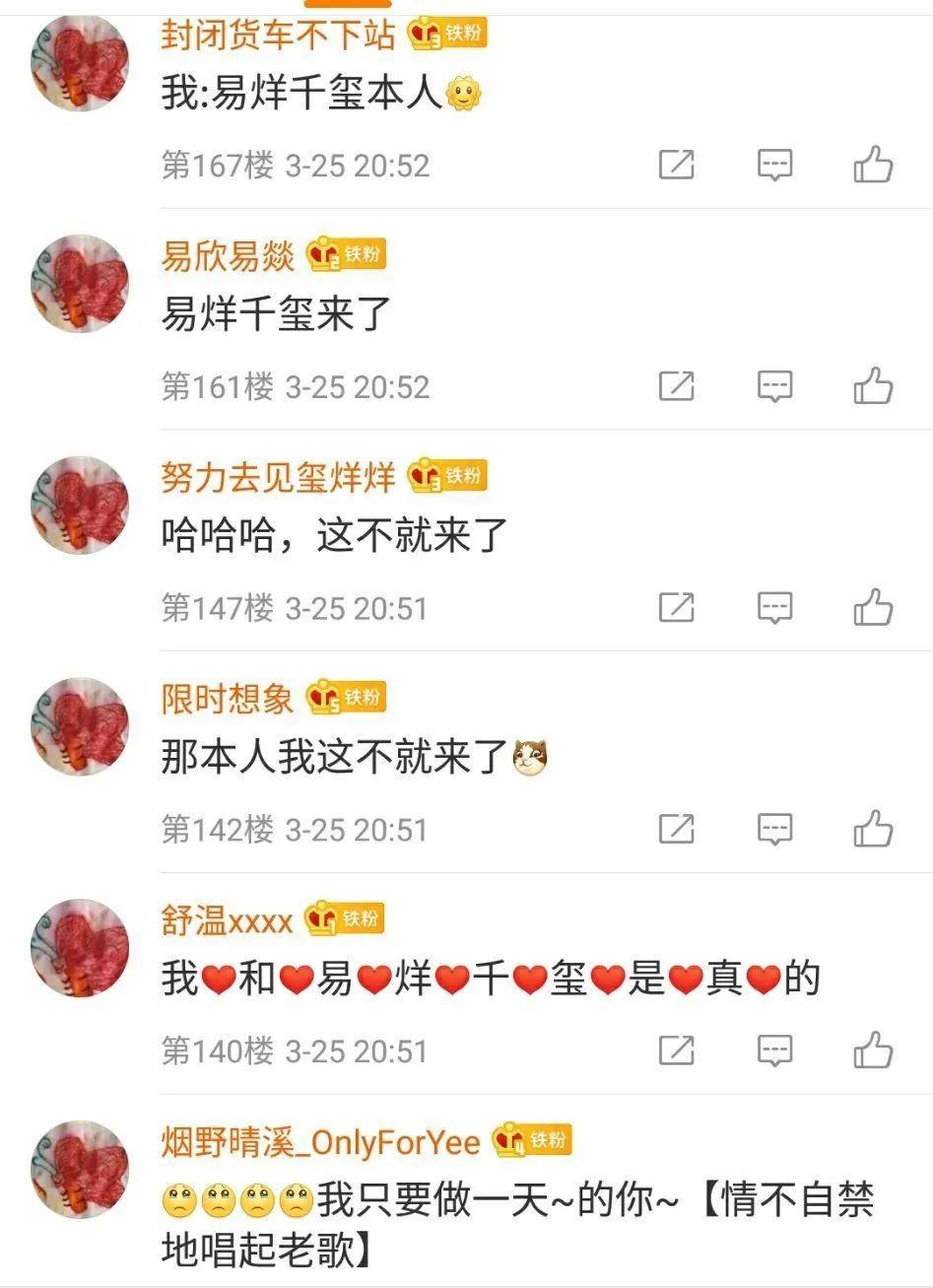This screenshot has width=933, height=1288.
Task: Open the share icon on floor 140
Action: [675, 1049]
